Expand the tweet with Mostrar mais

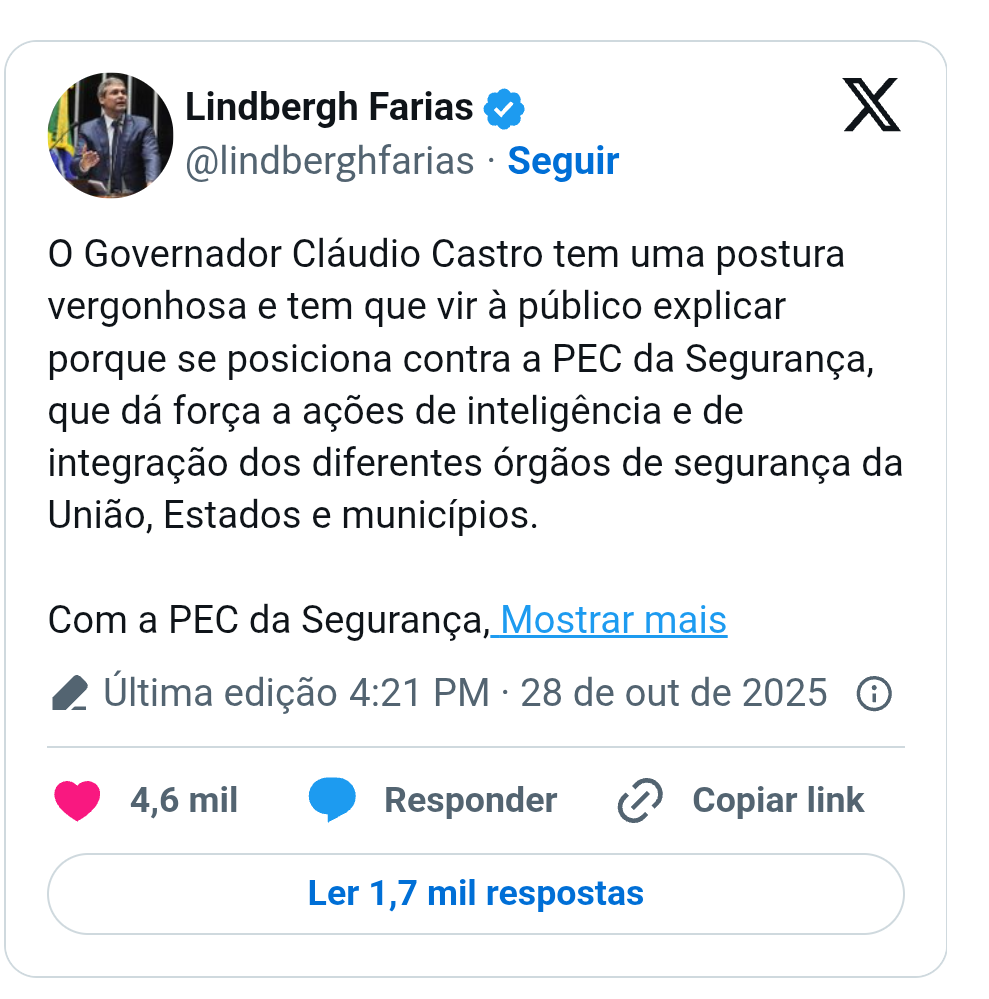tap(612, 621)
